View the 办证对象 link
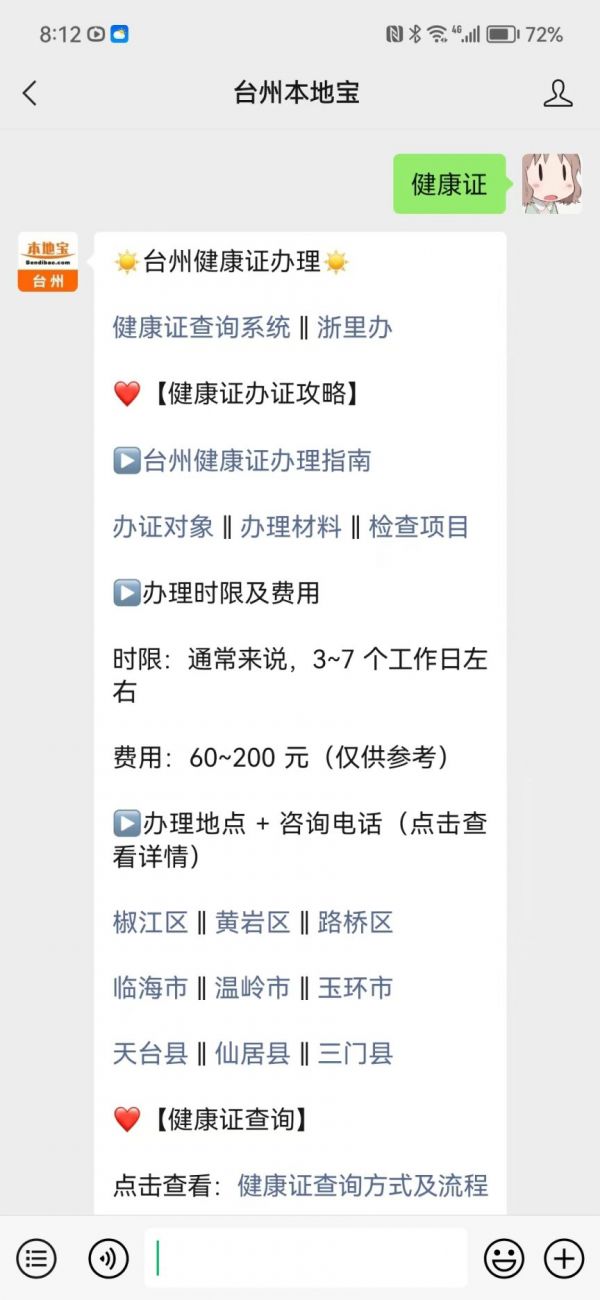This screenshot has width=600, height=1300. coord(163,527)
